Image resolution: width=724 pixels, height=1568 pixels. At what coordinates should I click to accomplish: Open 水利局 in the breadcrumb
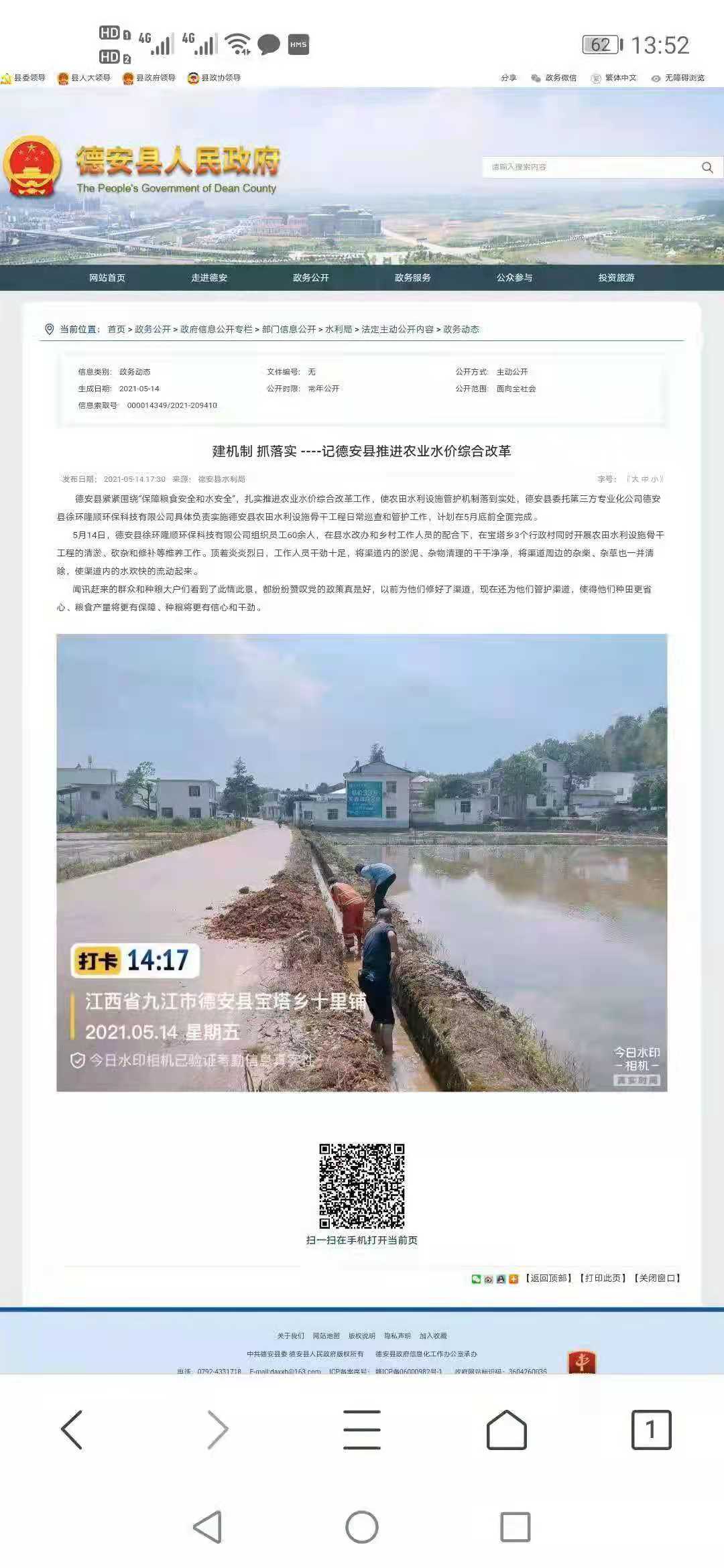pyautogui.click(x=339, y=329)
